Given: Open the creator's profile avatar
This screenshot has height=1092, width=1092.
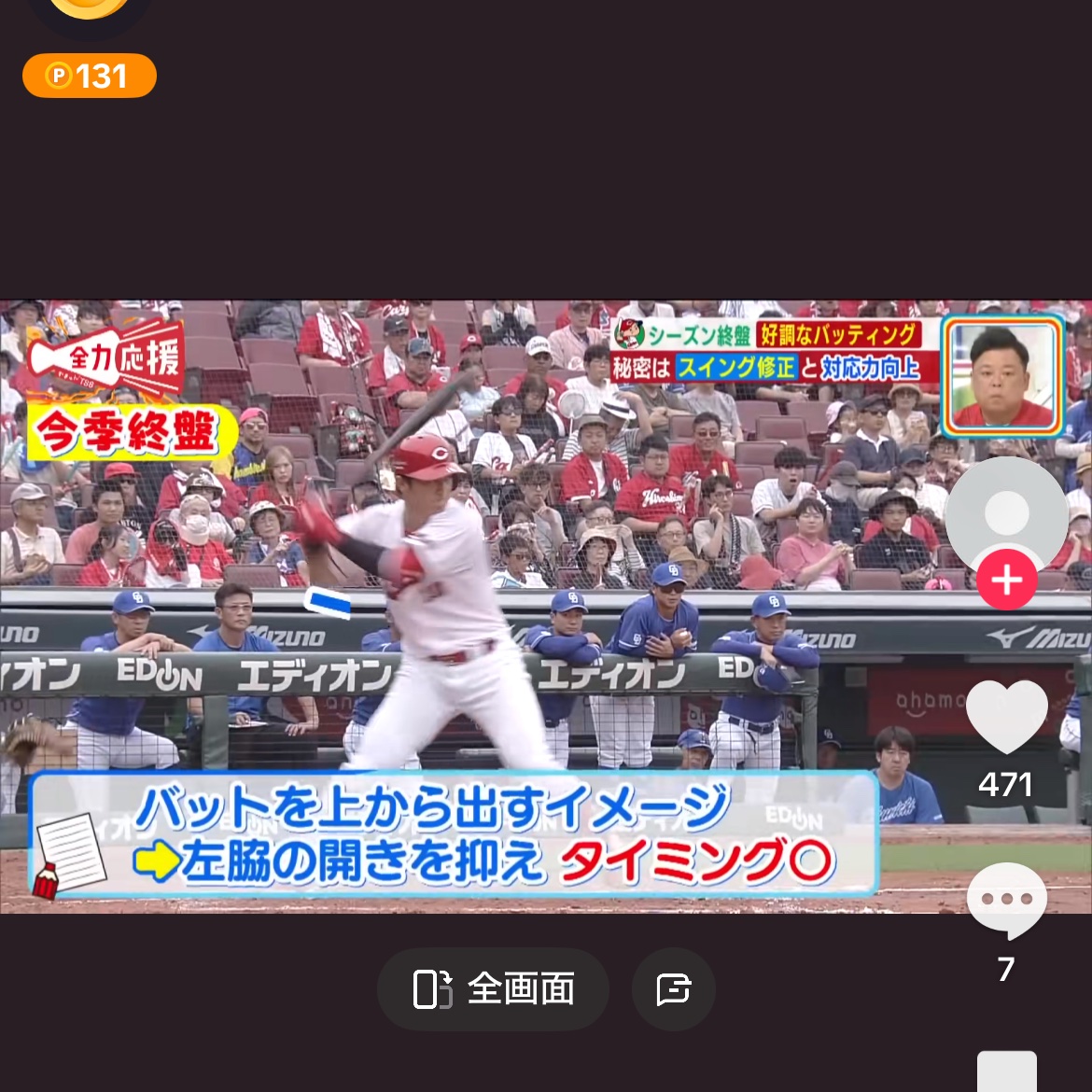Looking at the screenshot, I should coord(1006,512).
